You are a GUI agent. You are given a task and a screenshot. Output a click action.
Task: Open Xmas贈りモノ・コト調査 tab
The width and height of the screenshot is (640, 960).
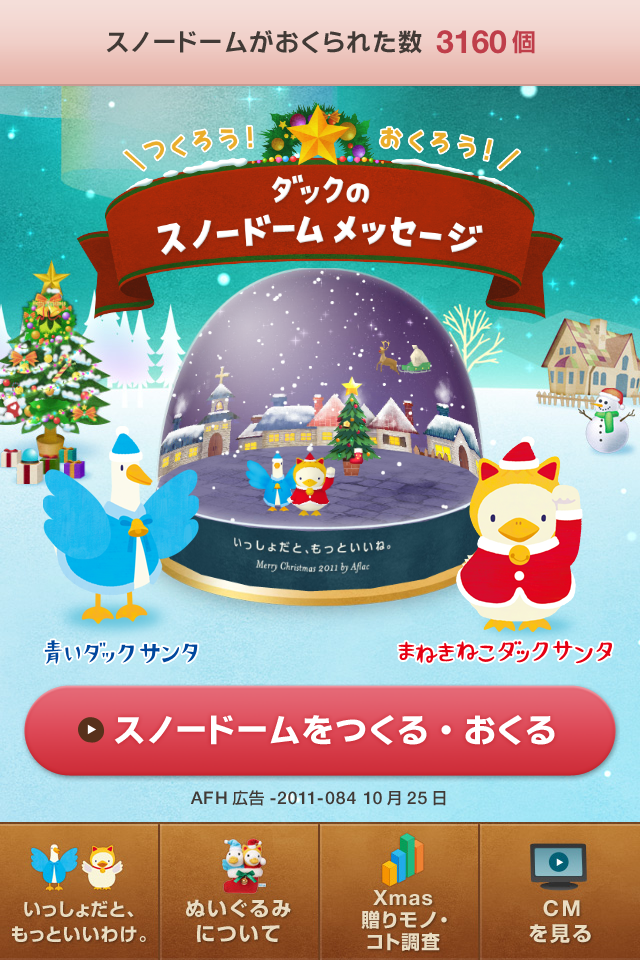pyautogui.click(x=400, y=892)
